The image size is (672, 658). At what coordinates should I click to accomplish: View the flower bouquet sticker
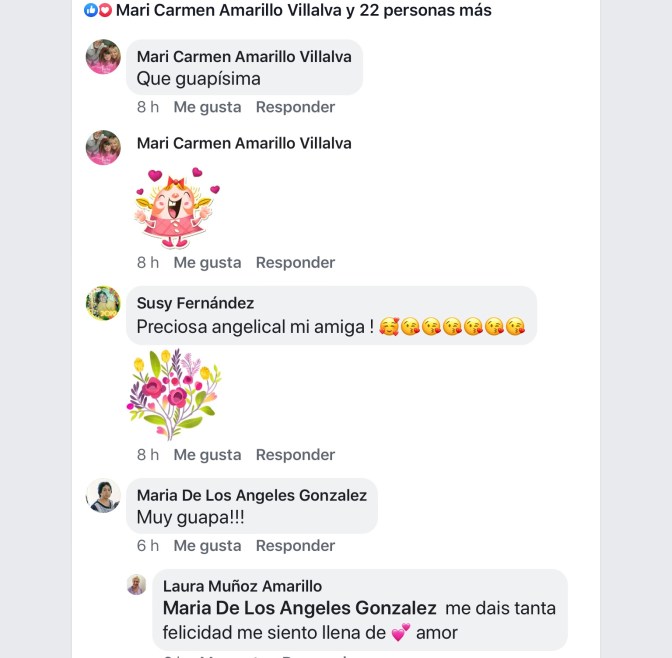(172, 393)
